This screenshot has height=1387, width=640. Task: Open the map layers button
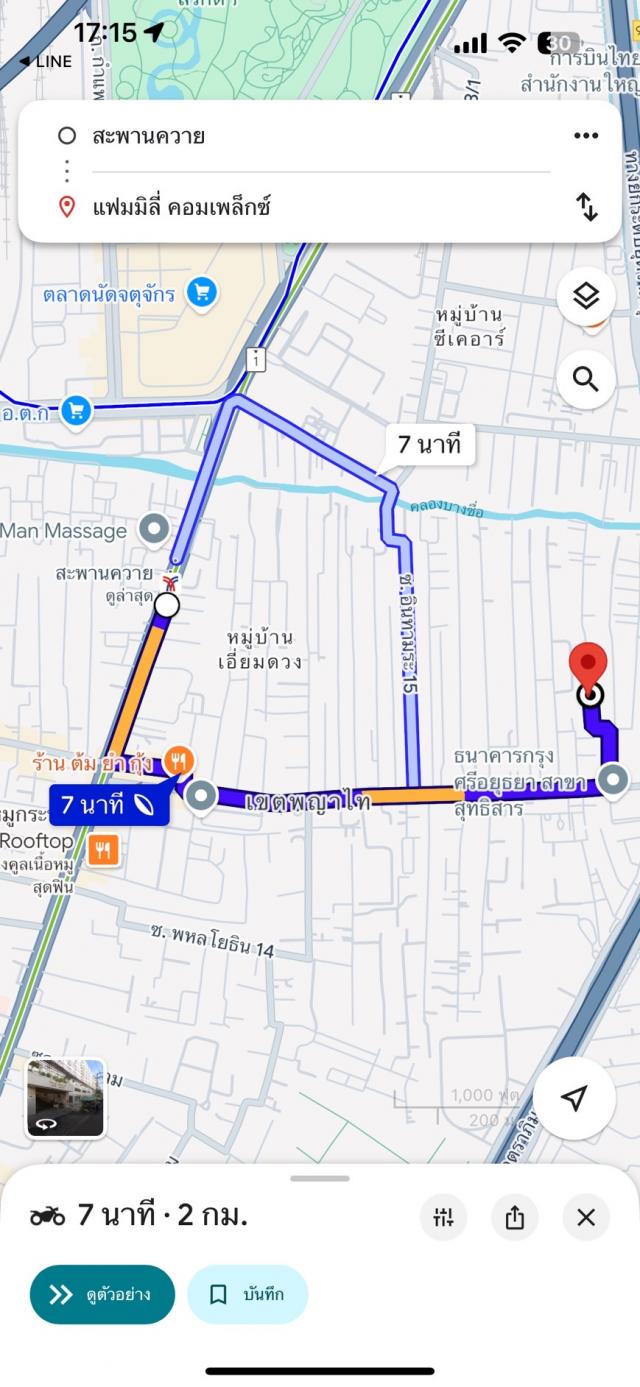[x=586, y=296]
